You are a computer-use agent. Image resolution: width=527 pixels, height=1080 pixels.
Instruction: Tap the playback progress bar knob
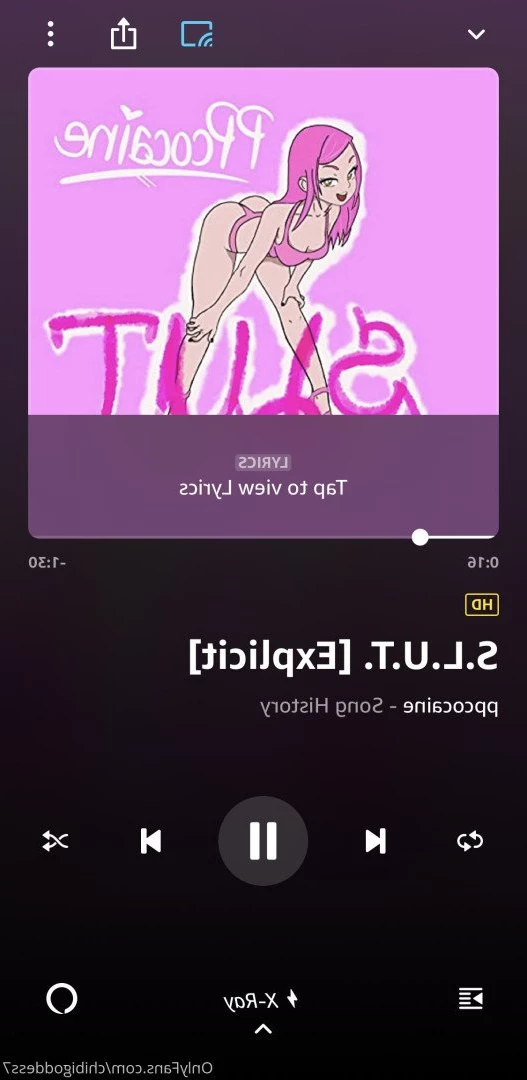[x=420, y=537]
